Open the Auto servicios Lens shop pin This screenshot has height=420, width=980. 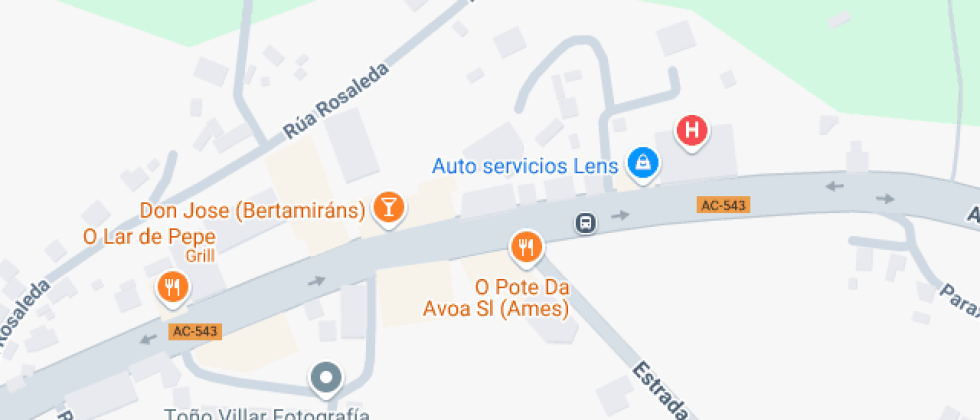click(x=642, y=165)
